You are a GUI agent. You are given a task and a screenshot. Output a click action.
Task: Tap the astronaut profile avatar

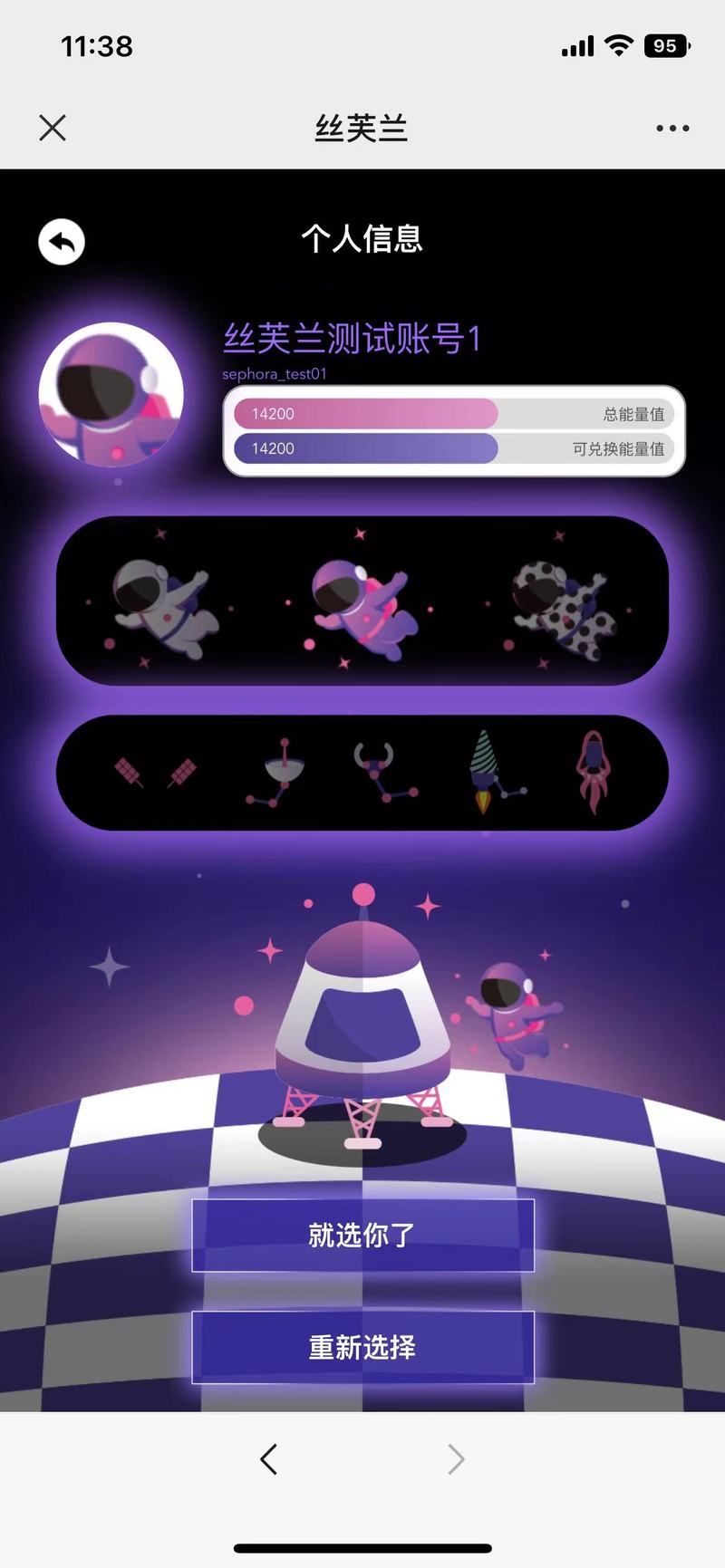[111, 395]
